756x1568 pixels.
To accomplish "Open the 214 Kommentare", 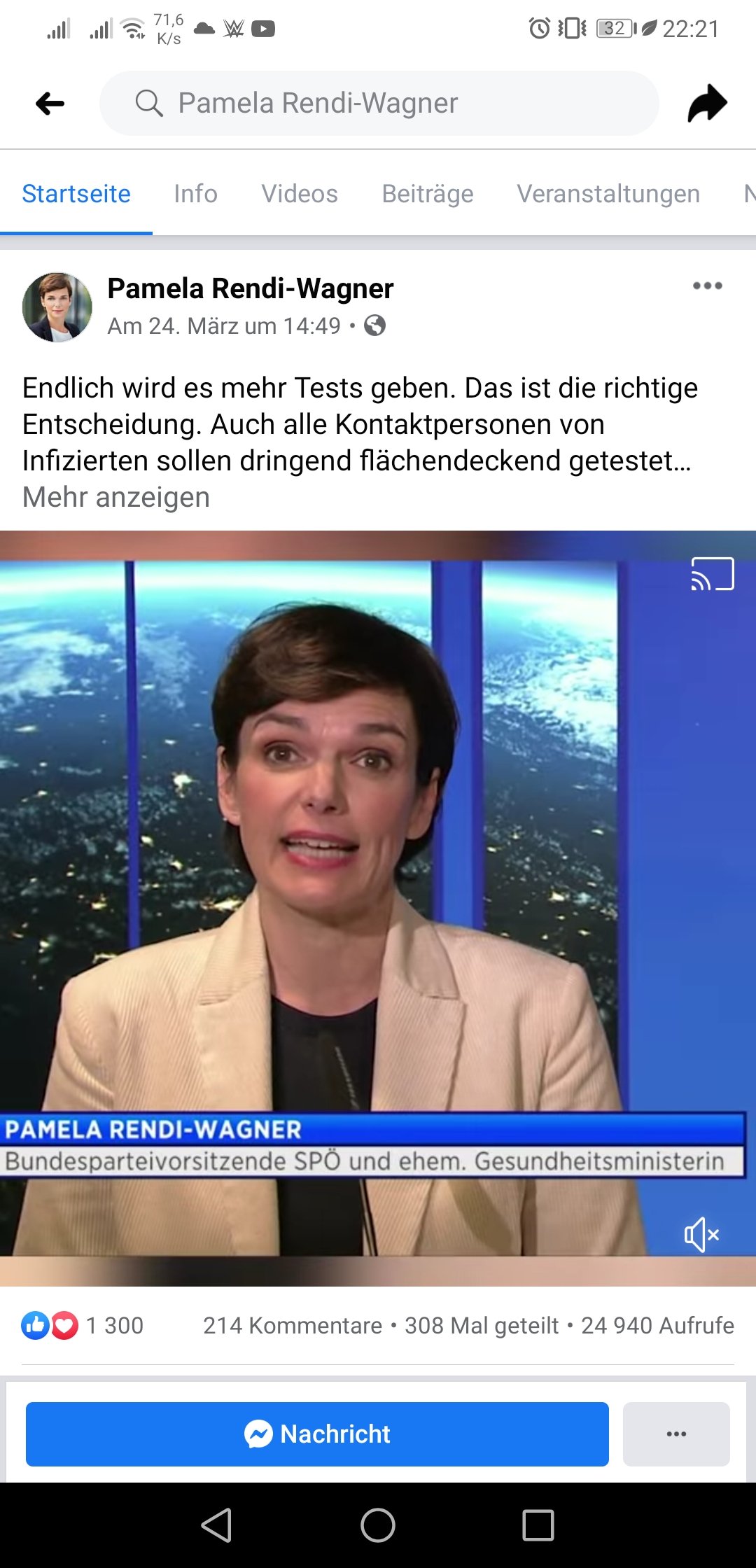I will click(x=293, y=1325).
